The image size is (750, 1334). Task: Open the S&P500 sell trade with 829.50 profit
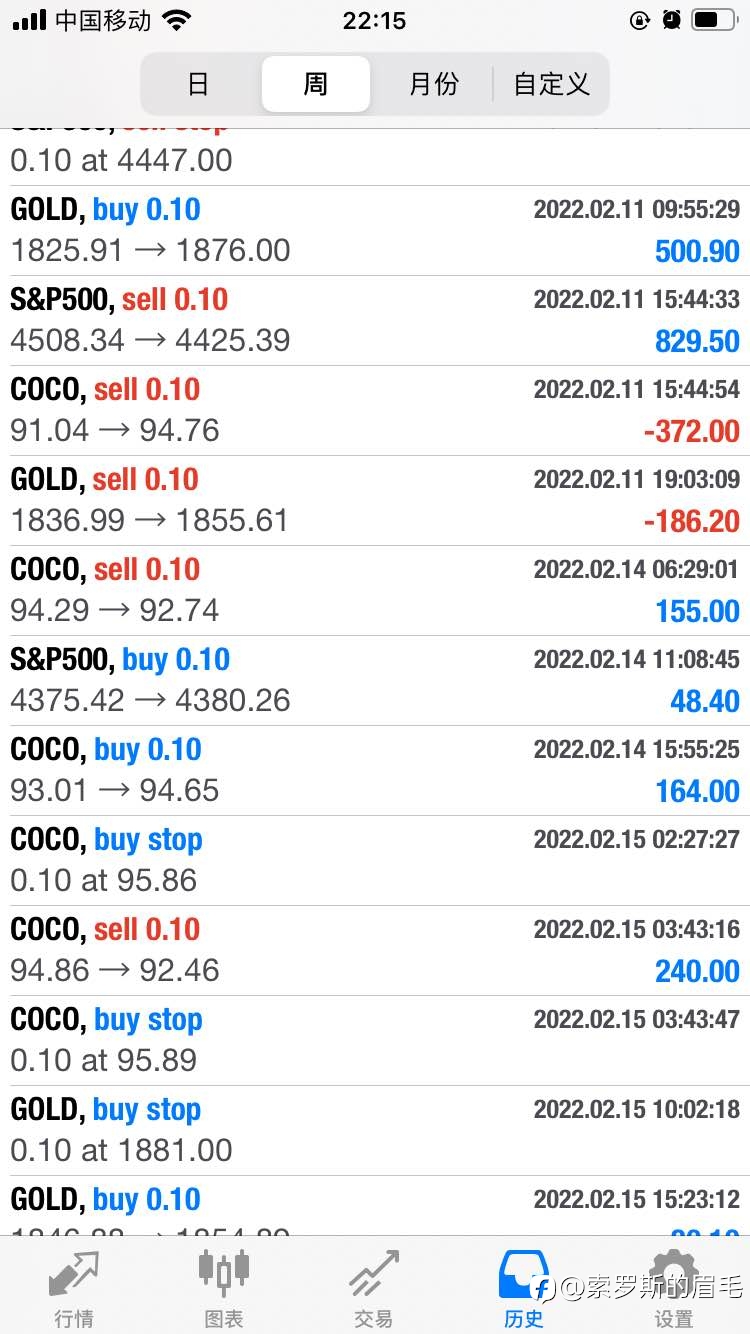375,321
